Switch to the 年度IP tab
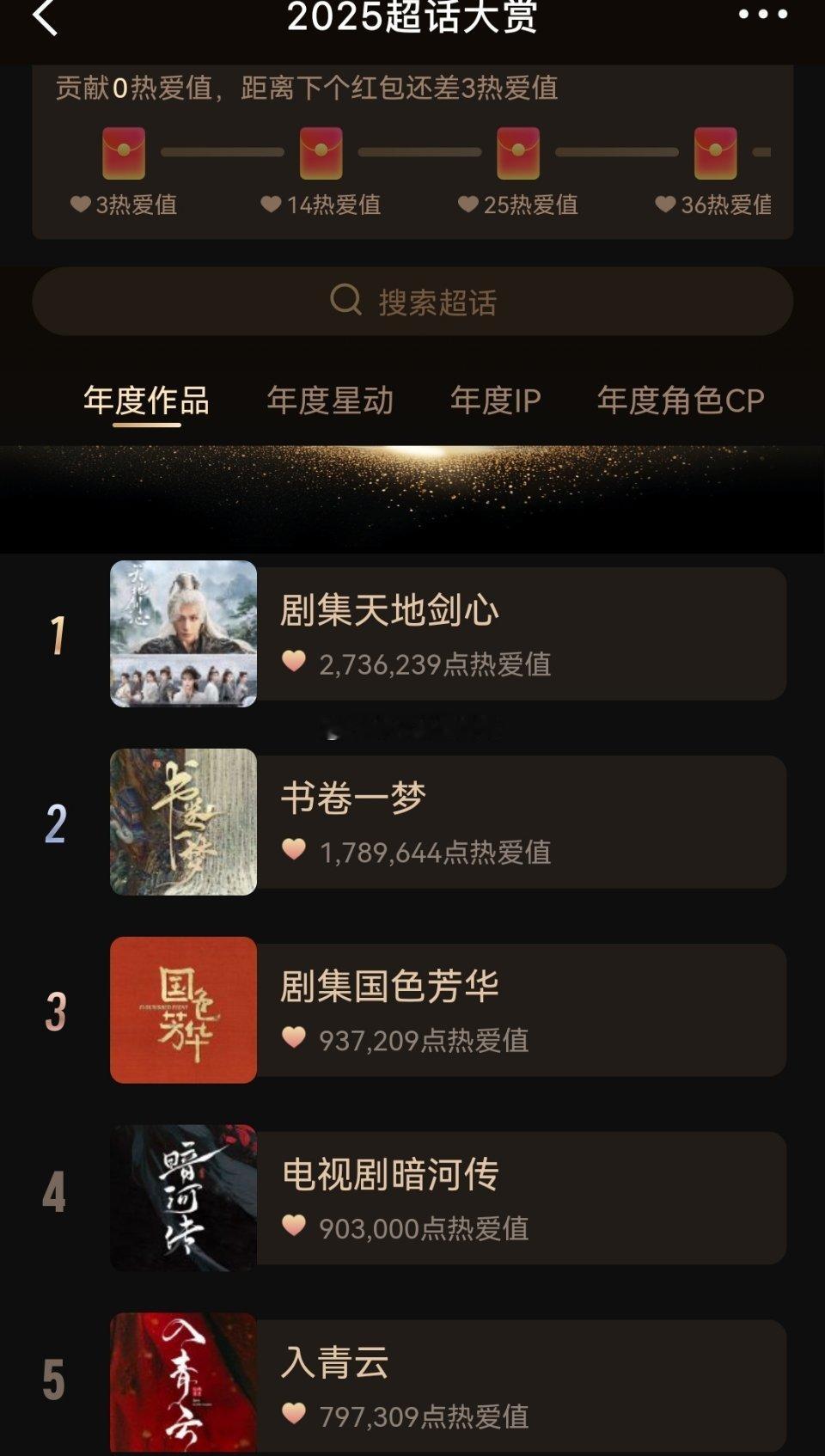Screen dimensions: 825x1456 (494, 400)
